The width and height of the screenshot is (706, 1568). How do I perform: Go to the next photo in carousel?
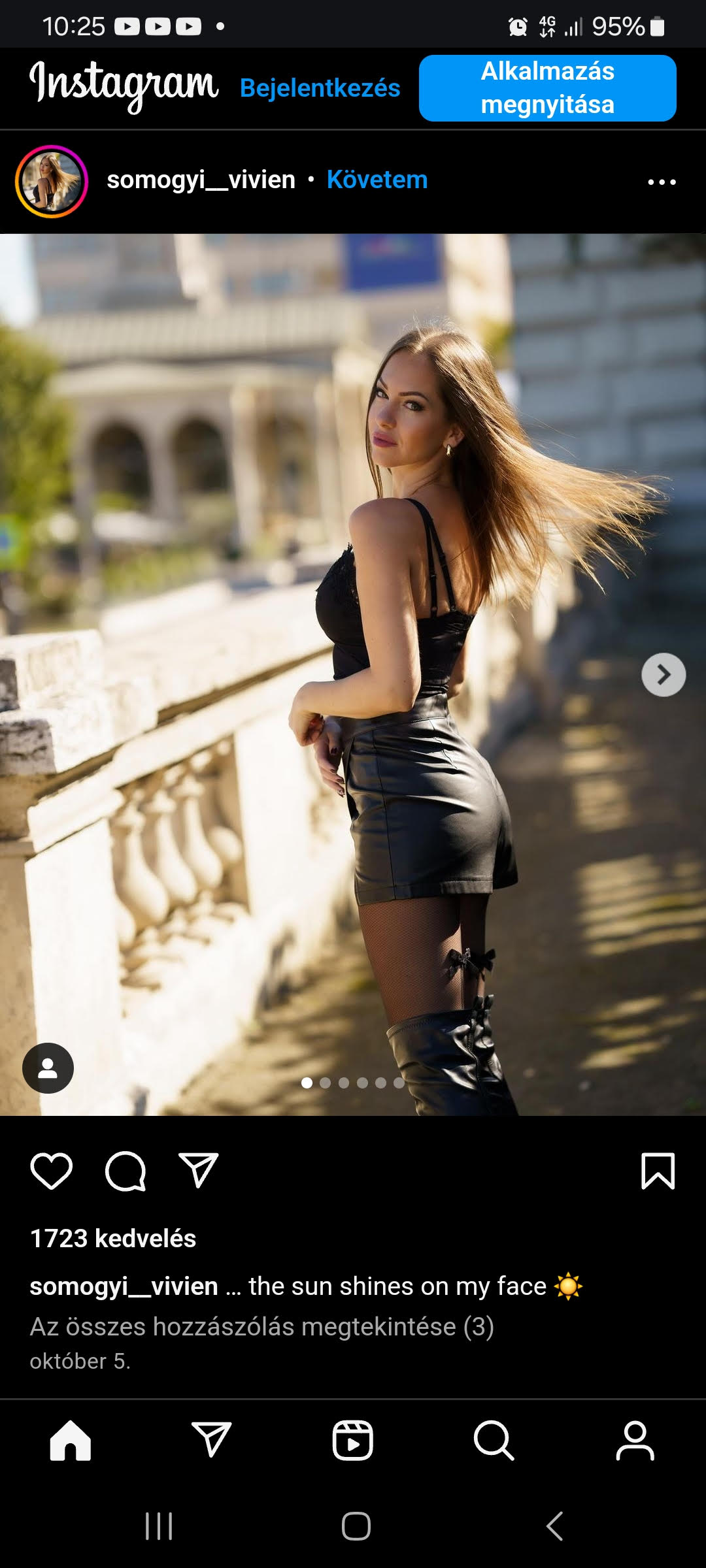(664, 674)
